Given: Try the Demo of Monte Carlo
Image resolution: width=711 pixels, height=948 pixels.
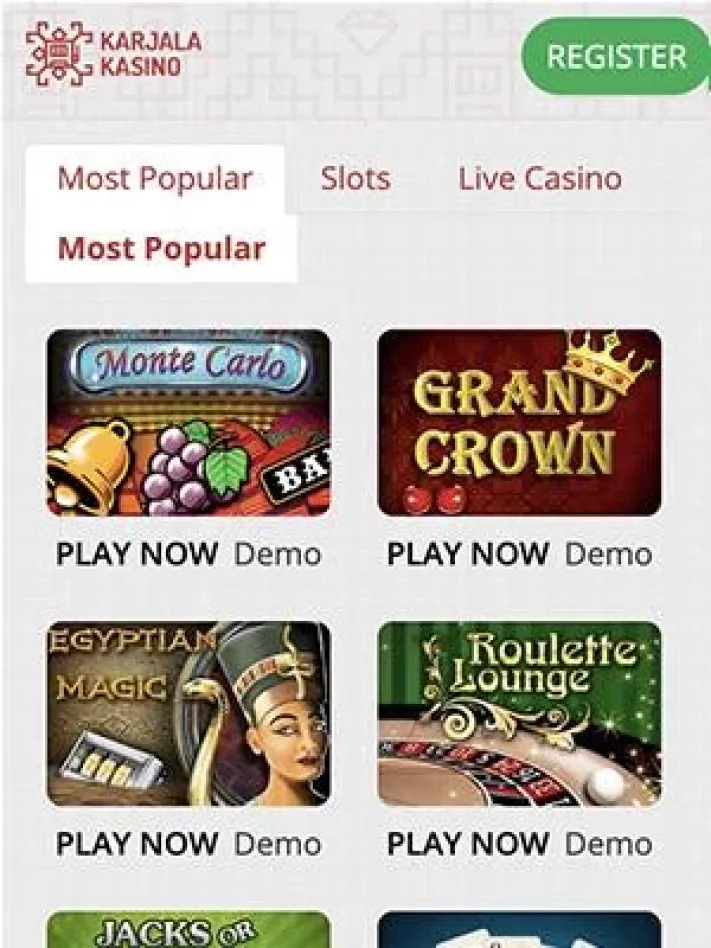Looking at the screenshot, I should click(x=277, y=554).
